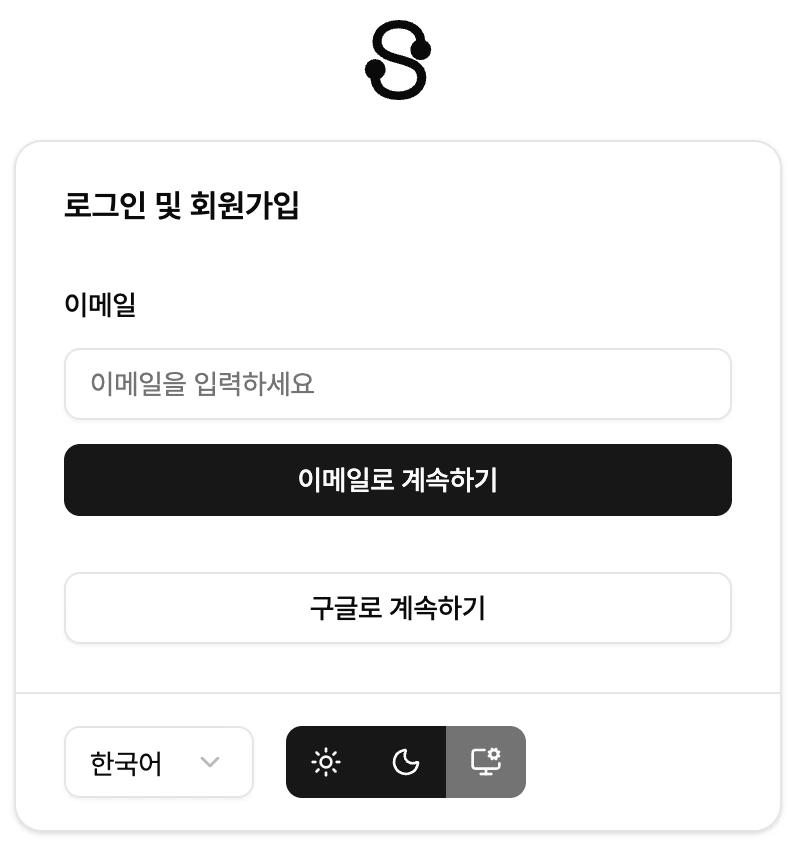This screenshot has width=794, height=846.
Task: Click the highlighted system theme icon
Action: coord(486,762)
